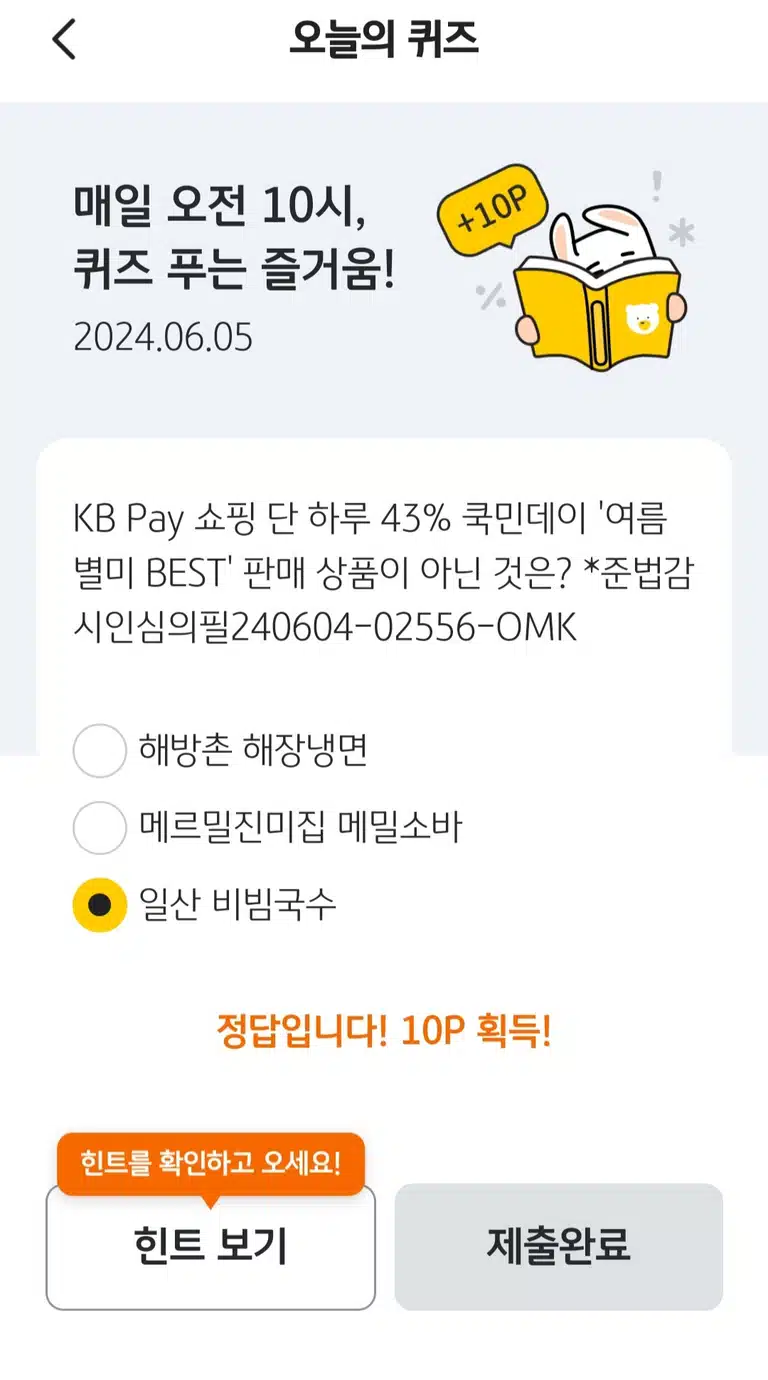Tap the 제출완료 button
This screenshot has width=768, height=1380.
tap(559, 1247)
